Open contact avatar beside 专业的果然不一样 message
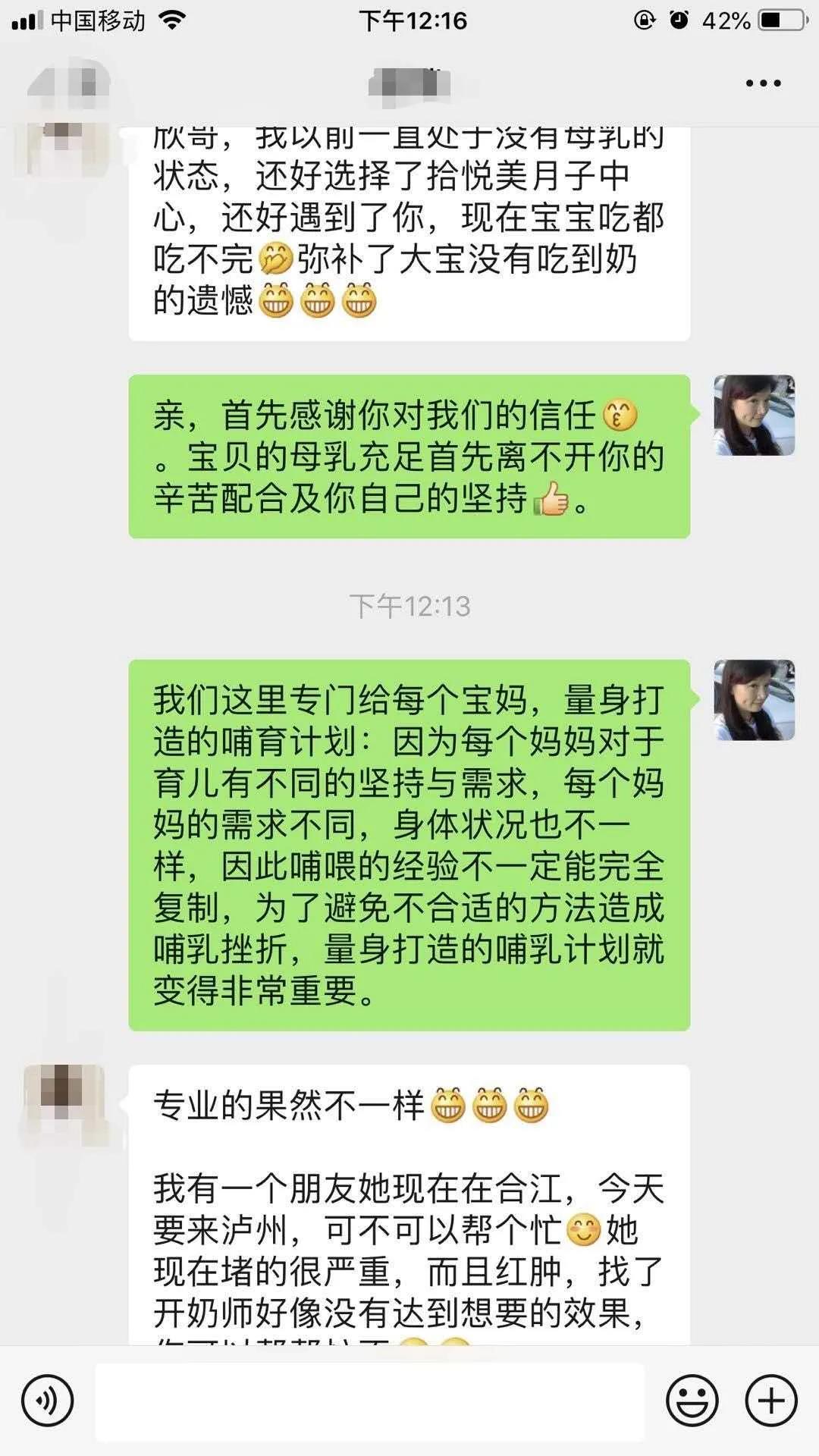This screenshot has height=1456, width=819. [x=64, y=1105]
